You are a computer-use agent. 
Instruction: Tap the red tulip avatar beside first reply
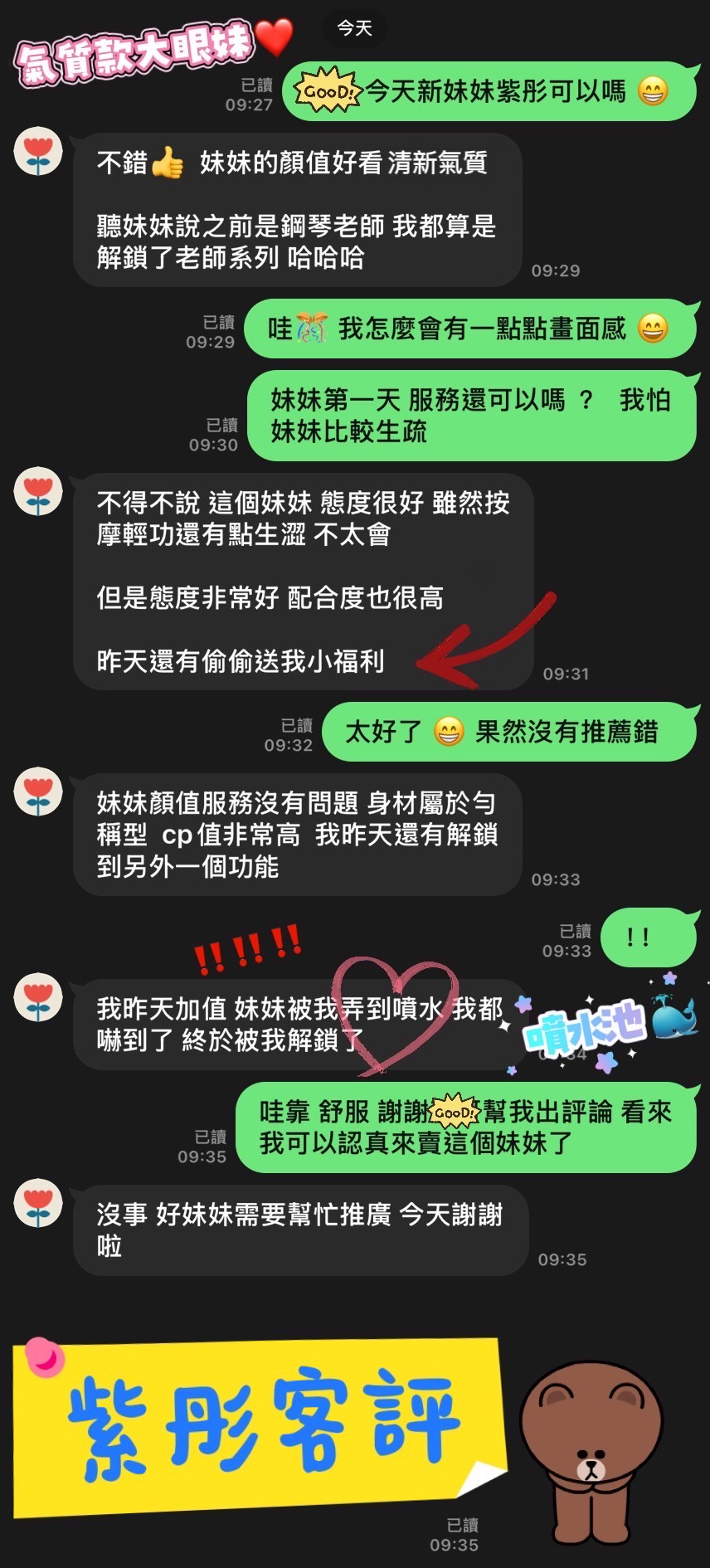pos(38,152)
